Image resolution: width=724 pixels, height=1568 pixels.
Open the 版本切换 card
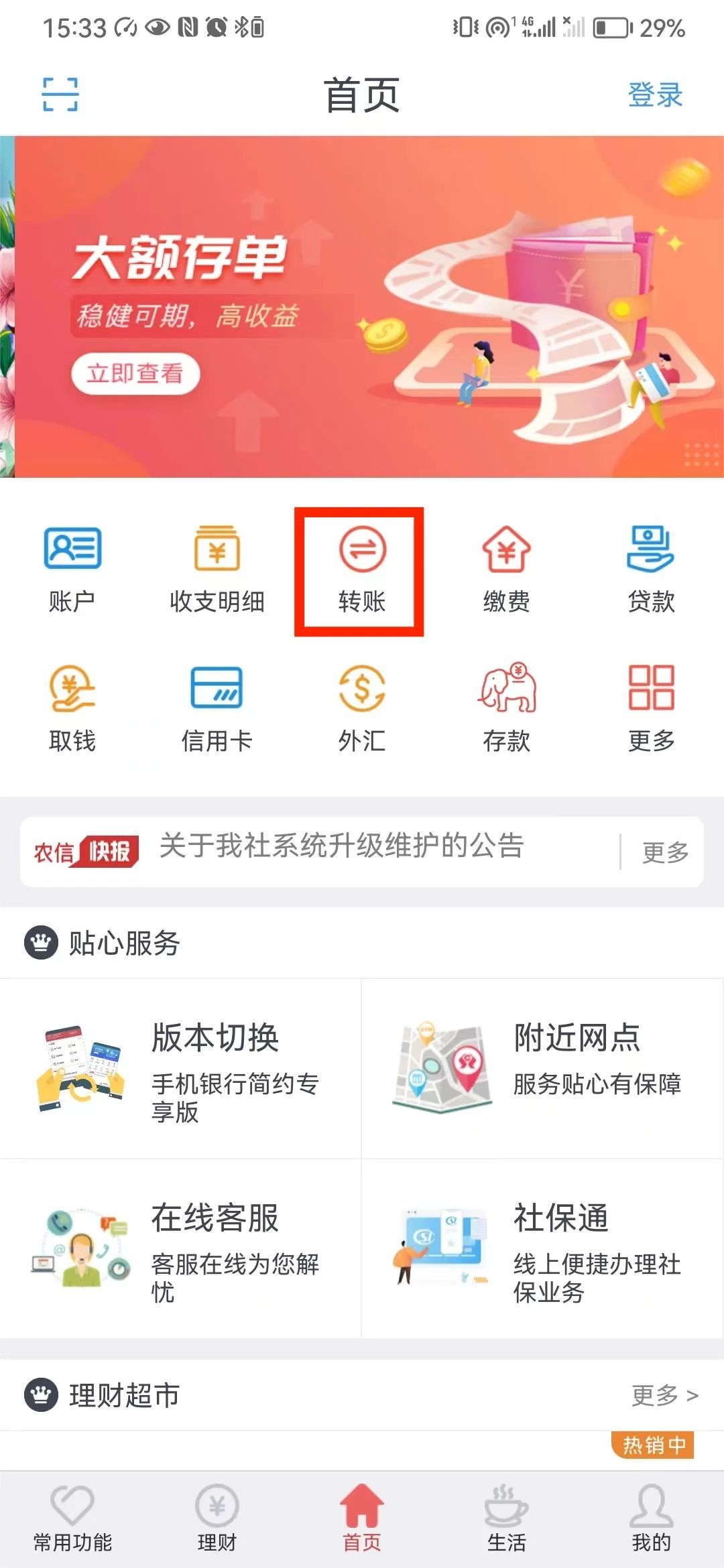coord(181,1068)
